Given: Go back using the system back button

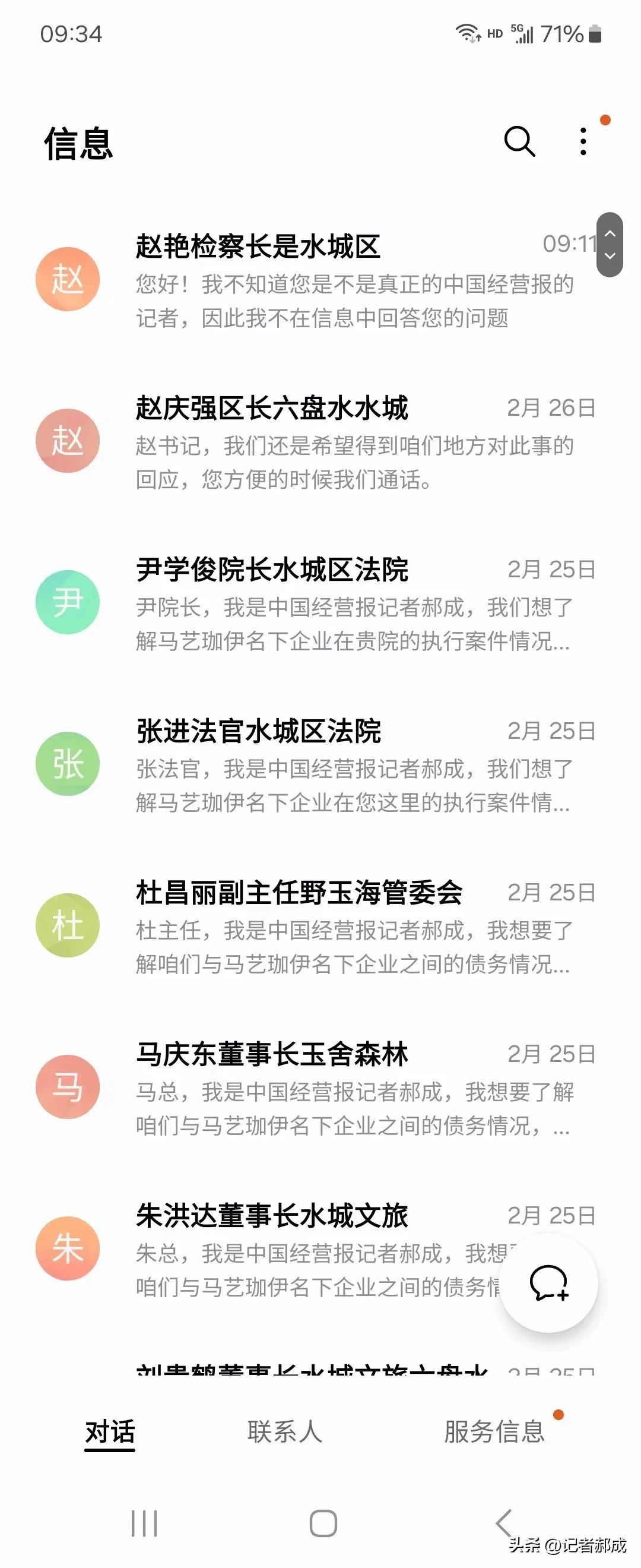Looking at the screenshot, I should point(503,1523).
